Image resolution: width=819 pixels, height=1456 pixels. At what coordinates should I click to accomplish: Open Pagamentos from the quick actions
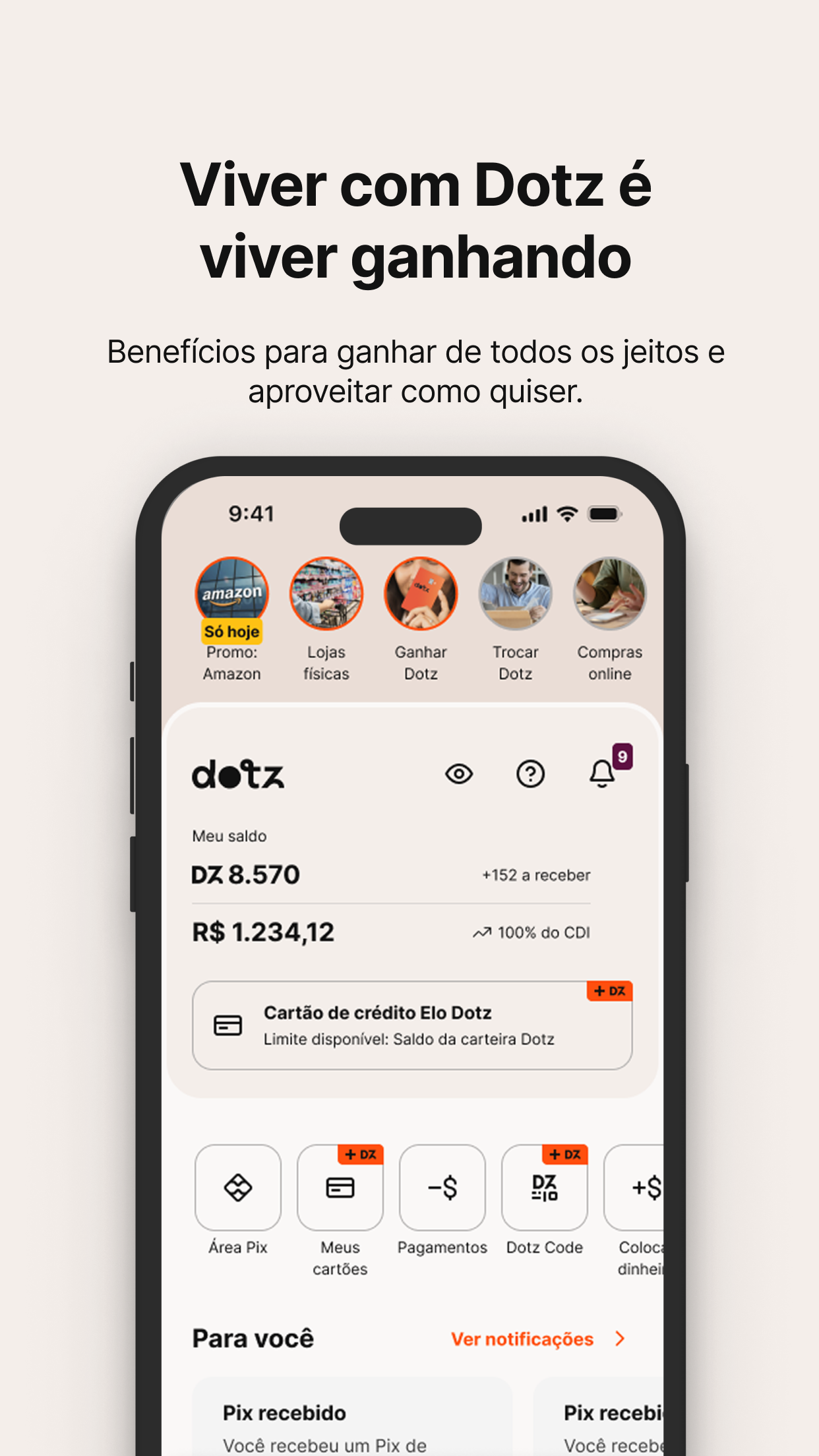[x=442, y=1187]
